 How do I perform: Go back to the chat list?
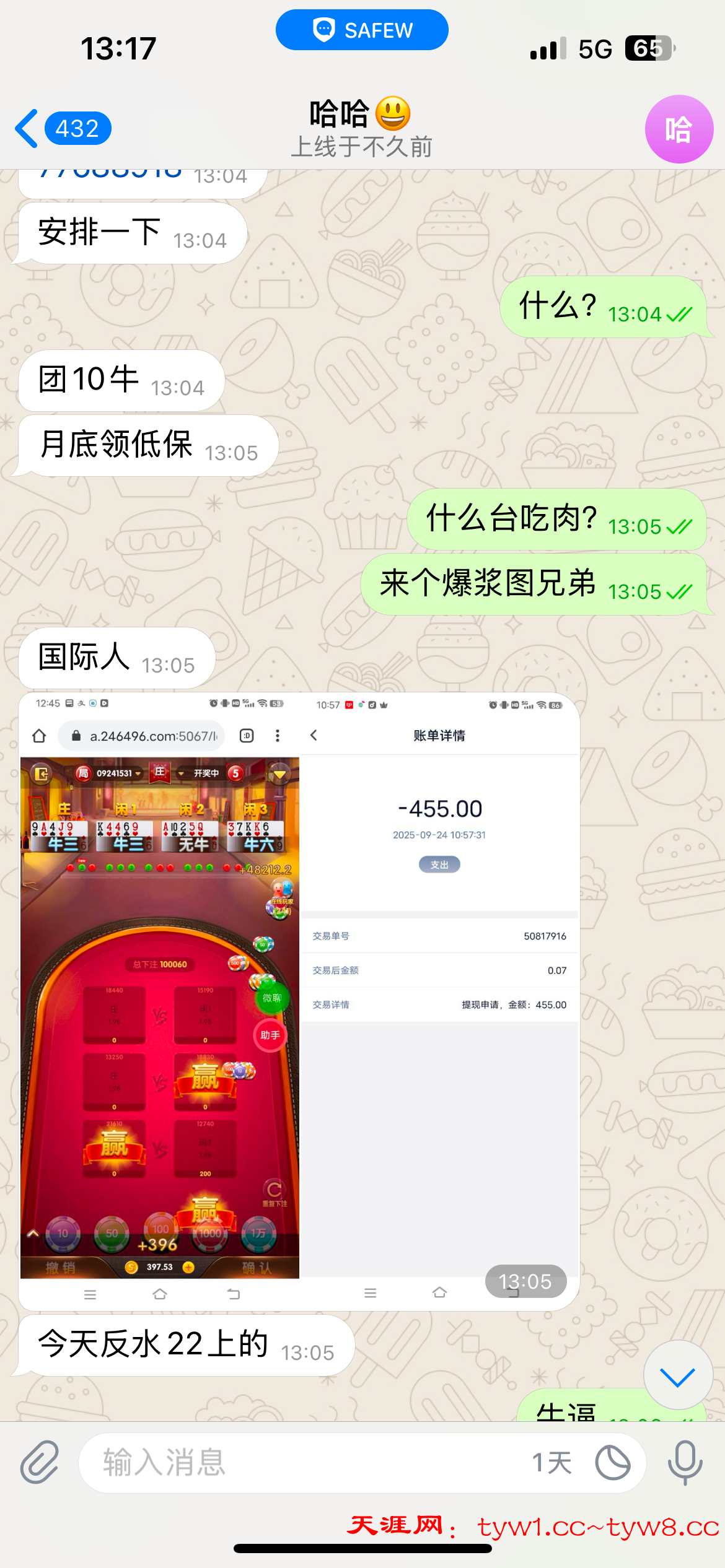point(62,129)
